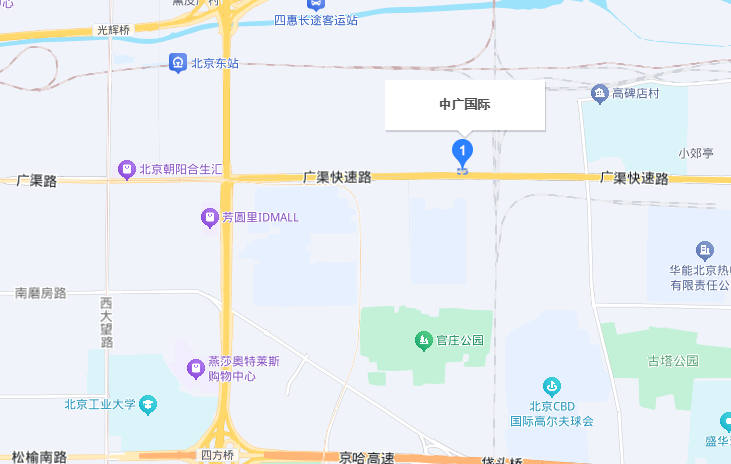Open the 中广国际 info window
The image size is (731, 464).
pyautogui.click(x=465, y=105)
